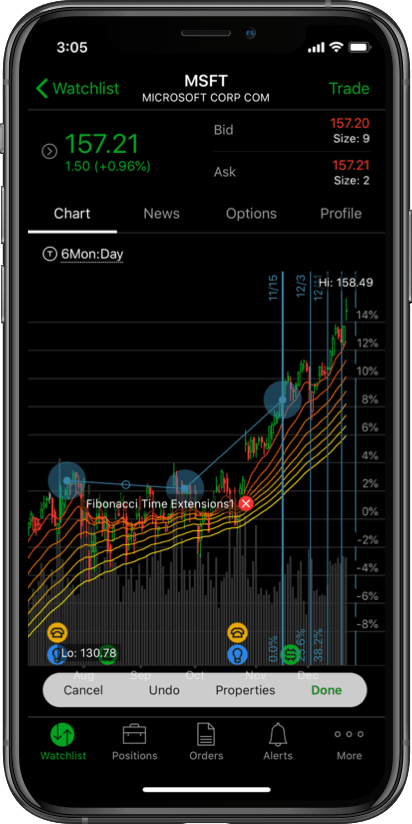Viewport: 412px width, 824px height.
Task: Open the More menu
Action: click(349, 741)
